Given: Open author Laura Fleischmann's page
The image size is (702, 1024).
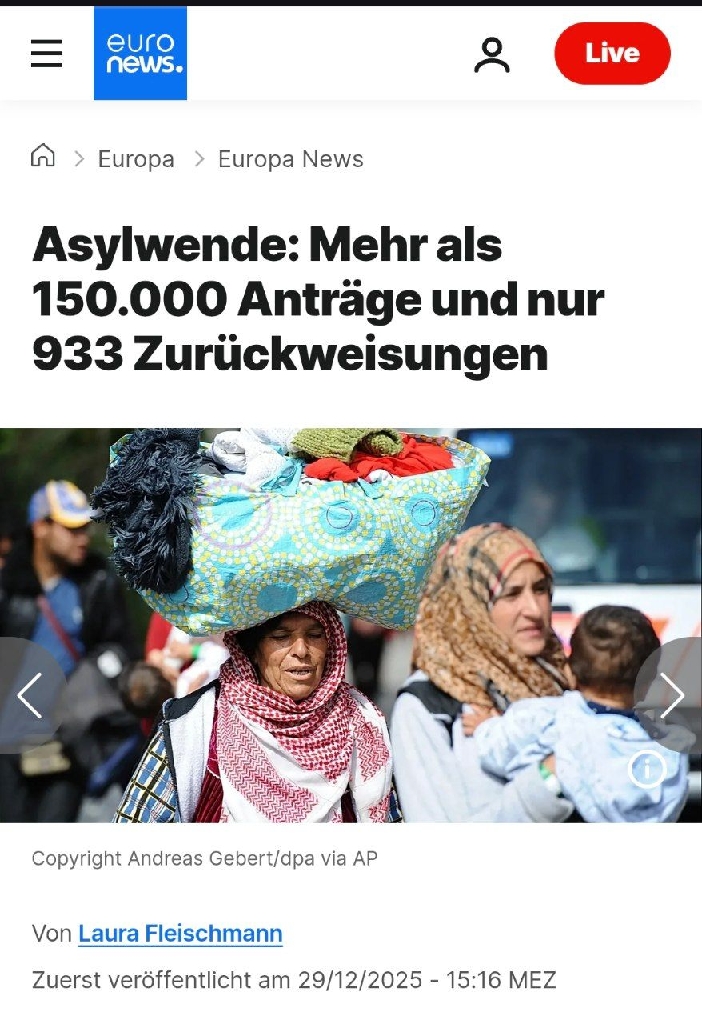Looking at the screenshot, I should 180,933.
